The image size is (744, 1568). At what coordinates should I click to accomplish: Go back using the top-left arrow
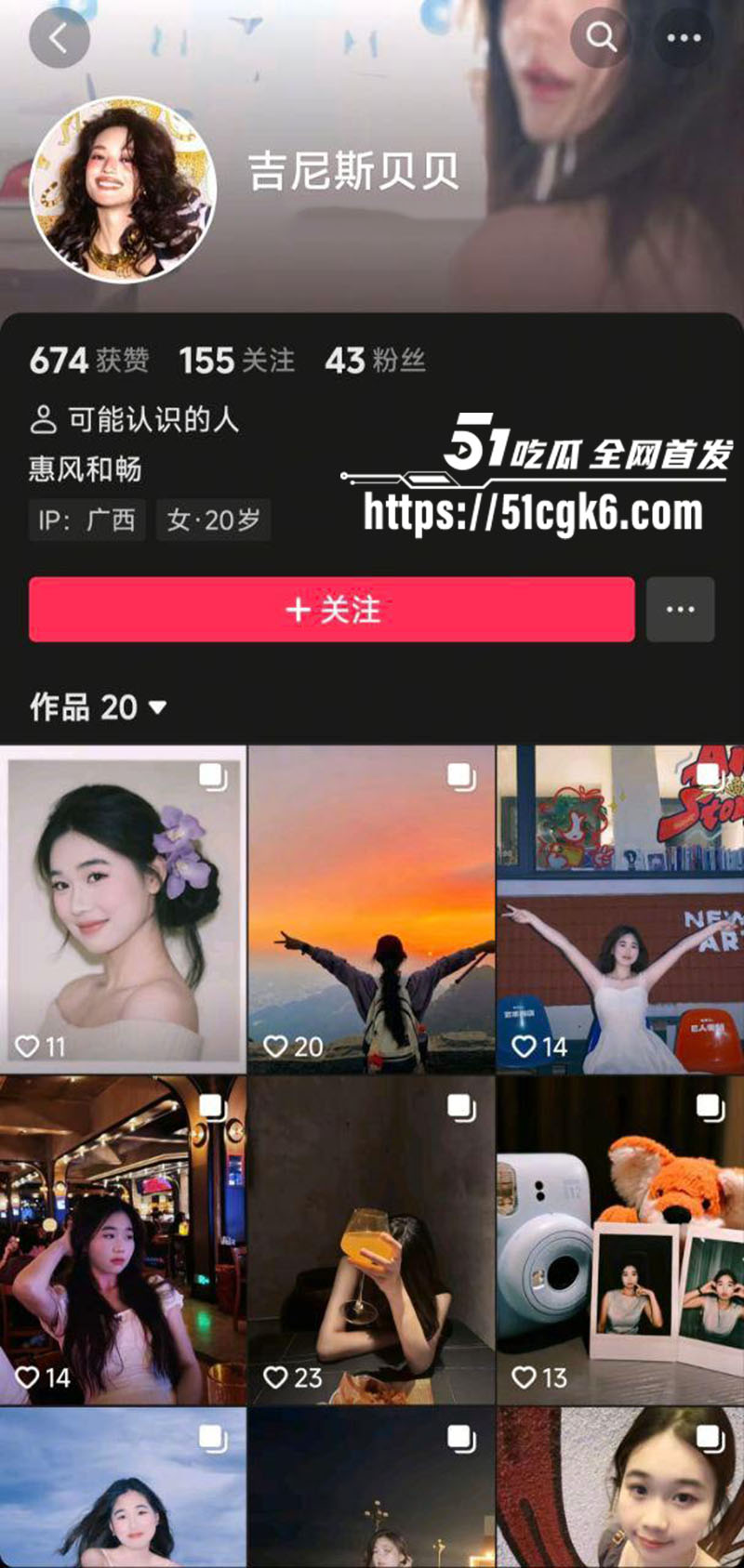[59, 38]
